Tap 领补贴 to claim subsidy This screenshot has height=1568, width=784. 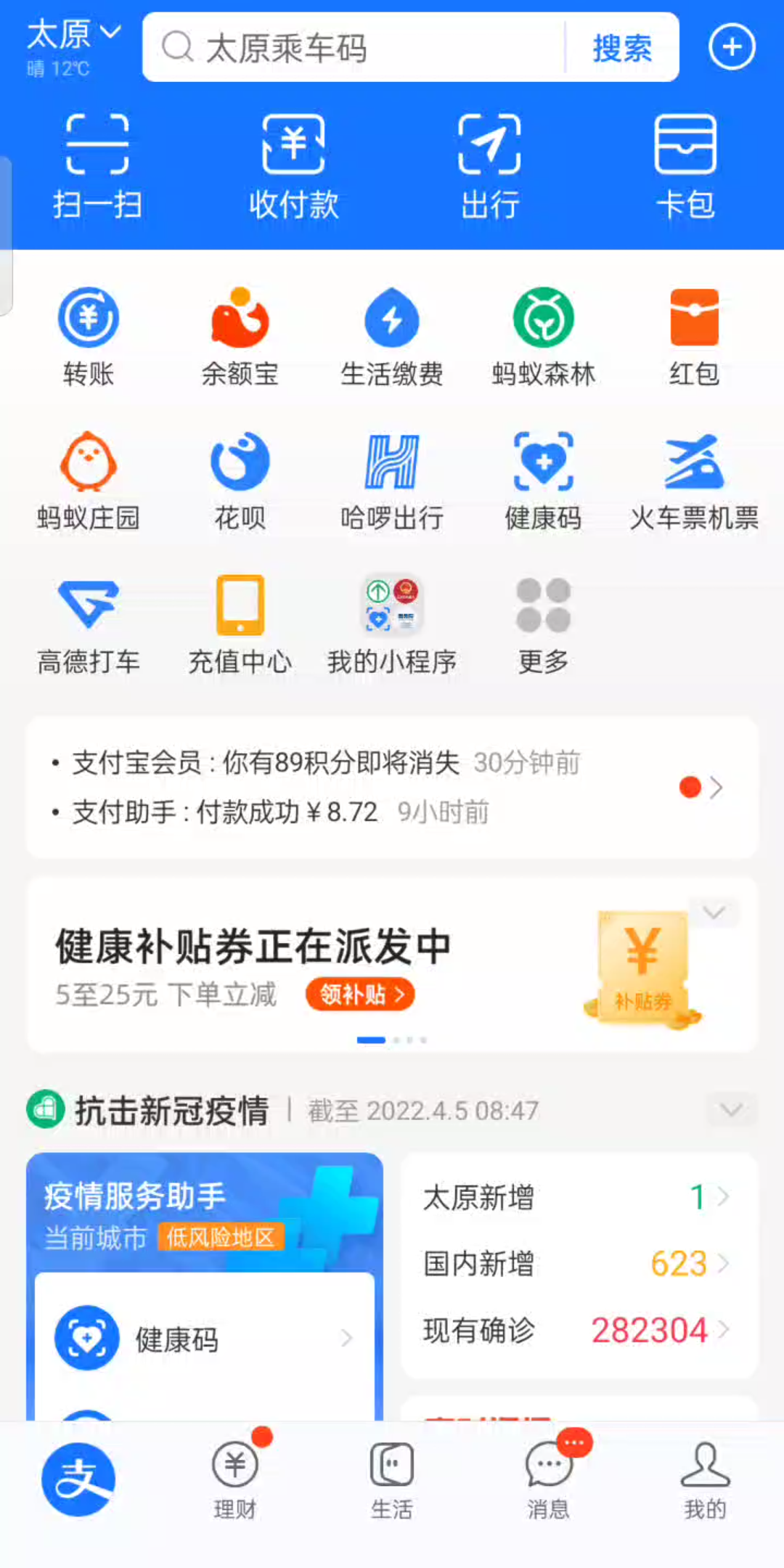click(359, 995)
